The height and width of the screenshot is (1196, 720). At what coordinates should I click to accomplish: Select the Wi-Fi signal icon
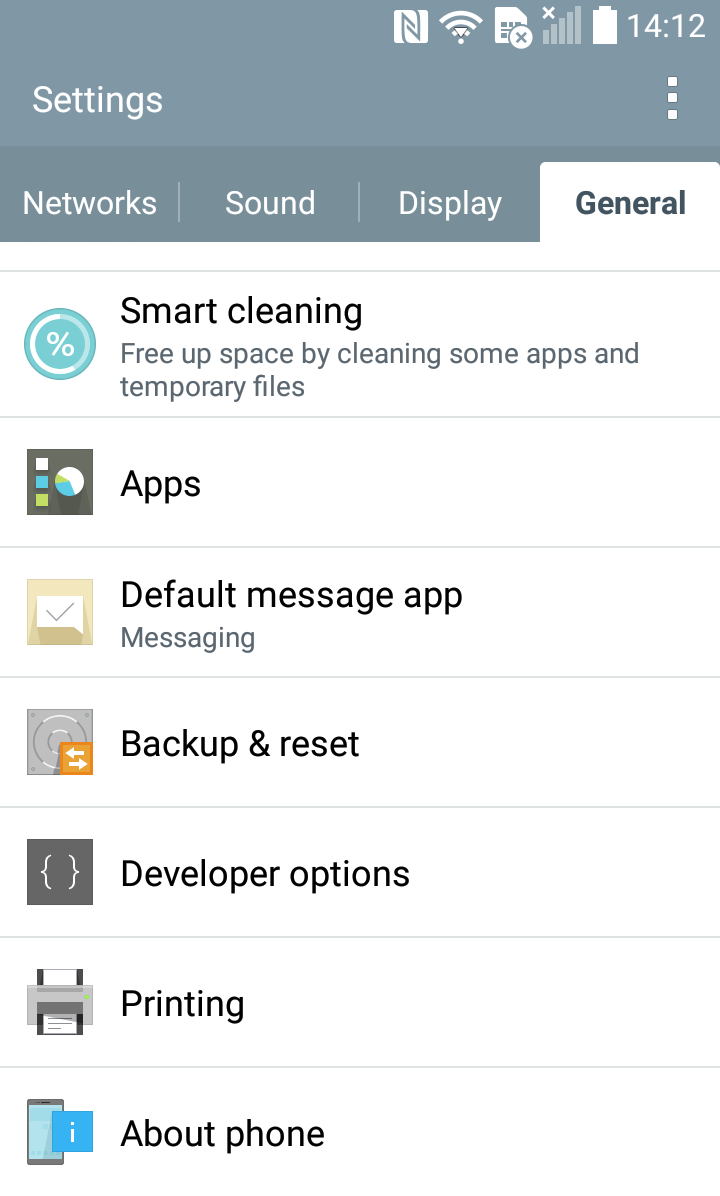(460, 26)
